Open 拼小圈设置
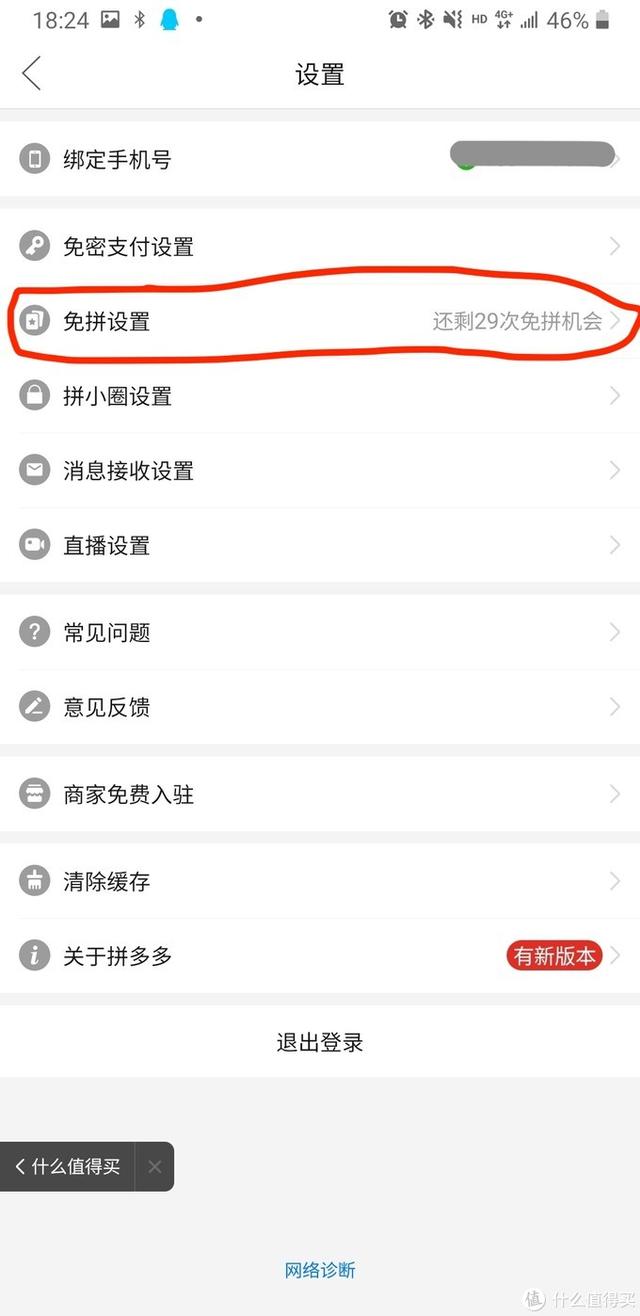Viewport: 640px width, 1316px height. [x=320, y=396]
